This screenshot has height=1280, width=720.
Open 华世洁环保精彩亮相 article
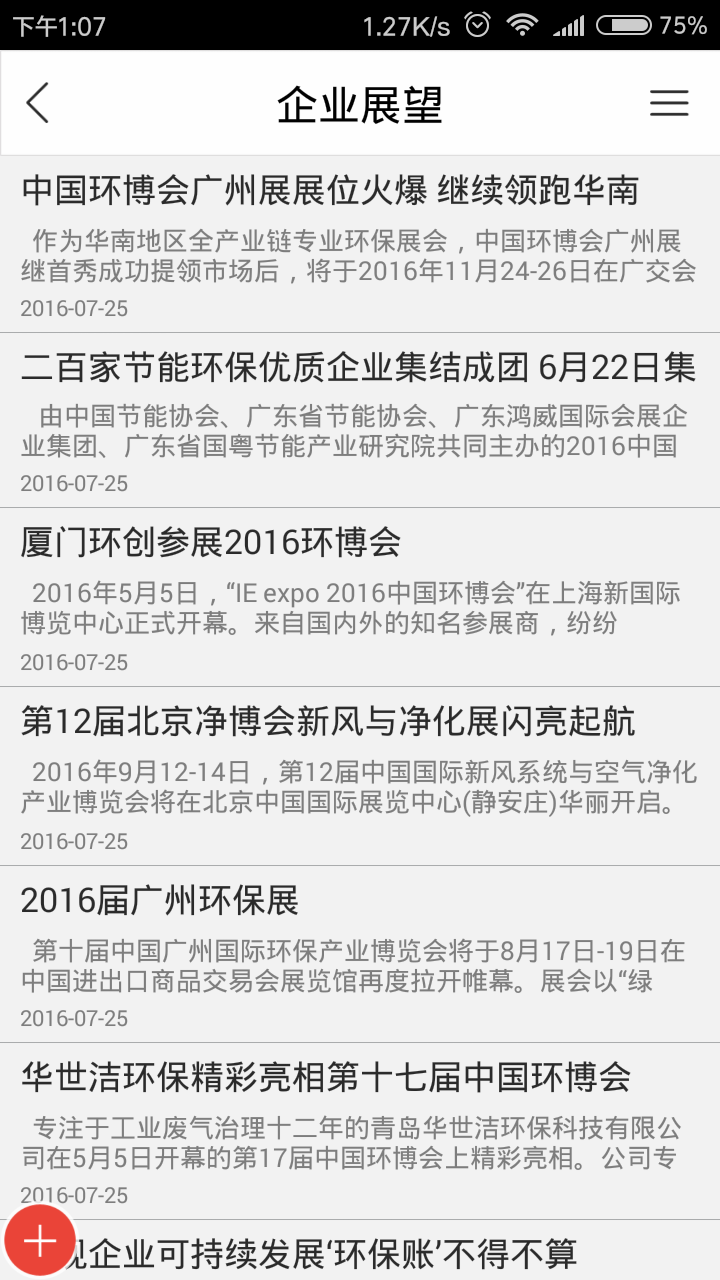point(326,1078)
